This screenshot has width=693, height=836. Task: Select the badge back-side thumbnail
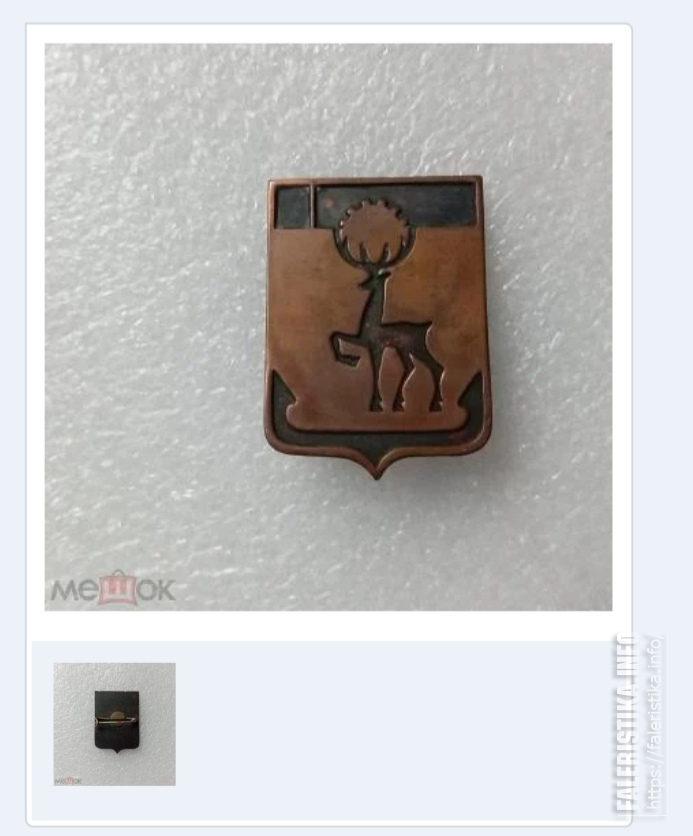(114, 723)
